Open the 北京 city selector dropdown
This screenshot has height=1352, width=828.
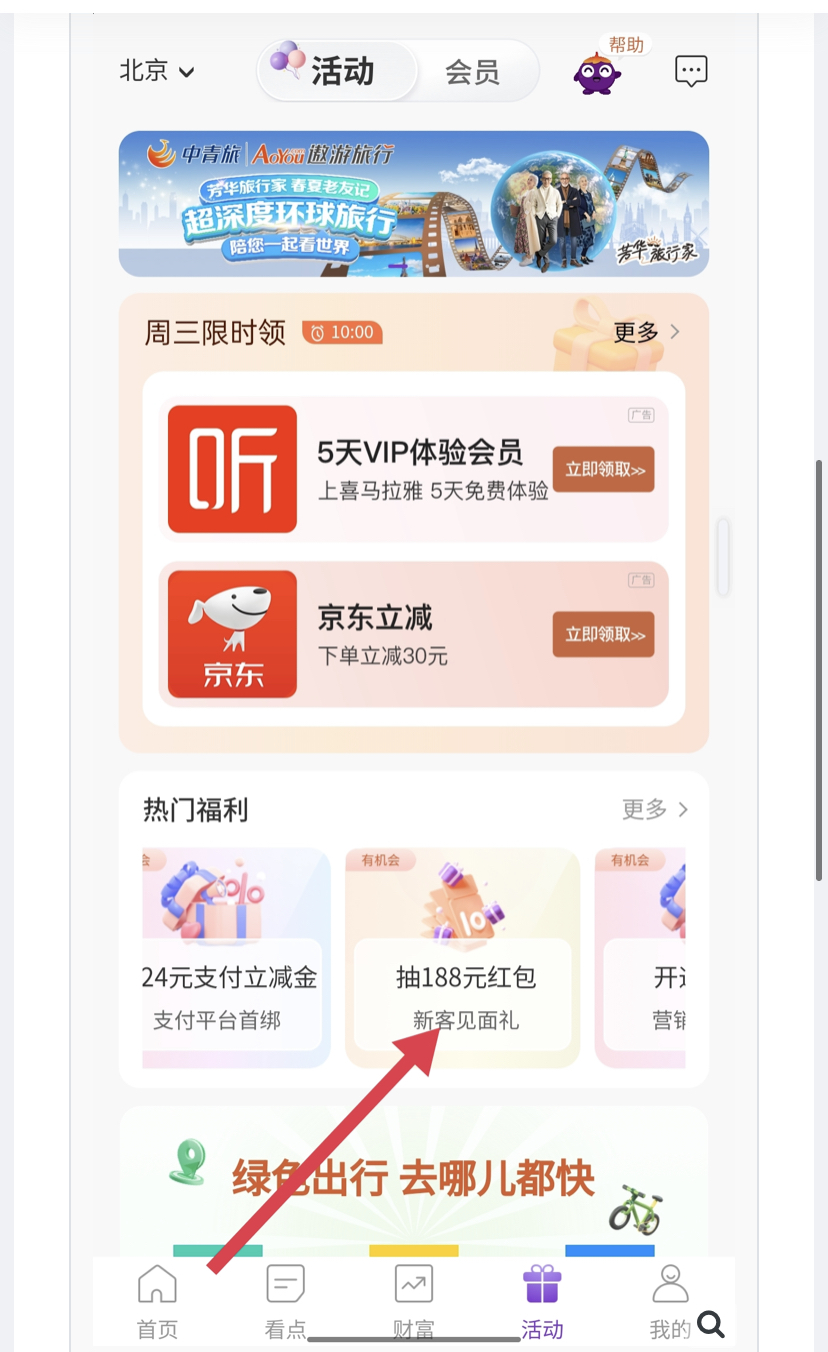click(156, 71)
